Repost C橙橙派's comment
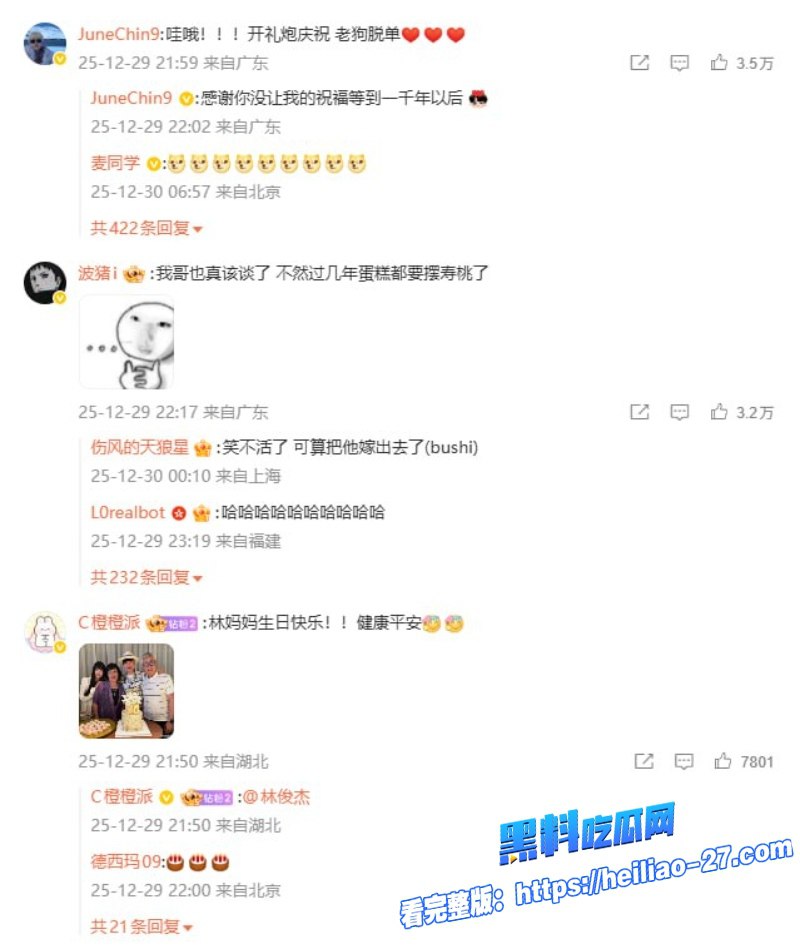800x949 pixels. 644,761
